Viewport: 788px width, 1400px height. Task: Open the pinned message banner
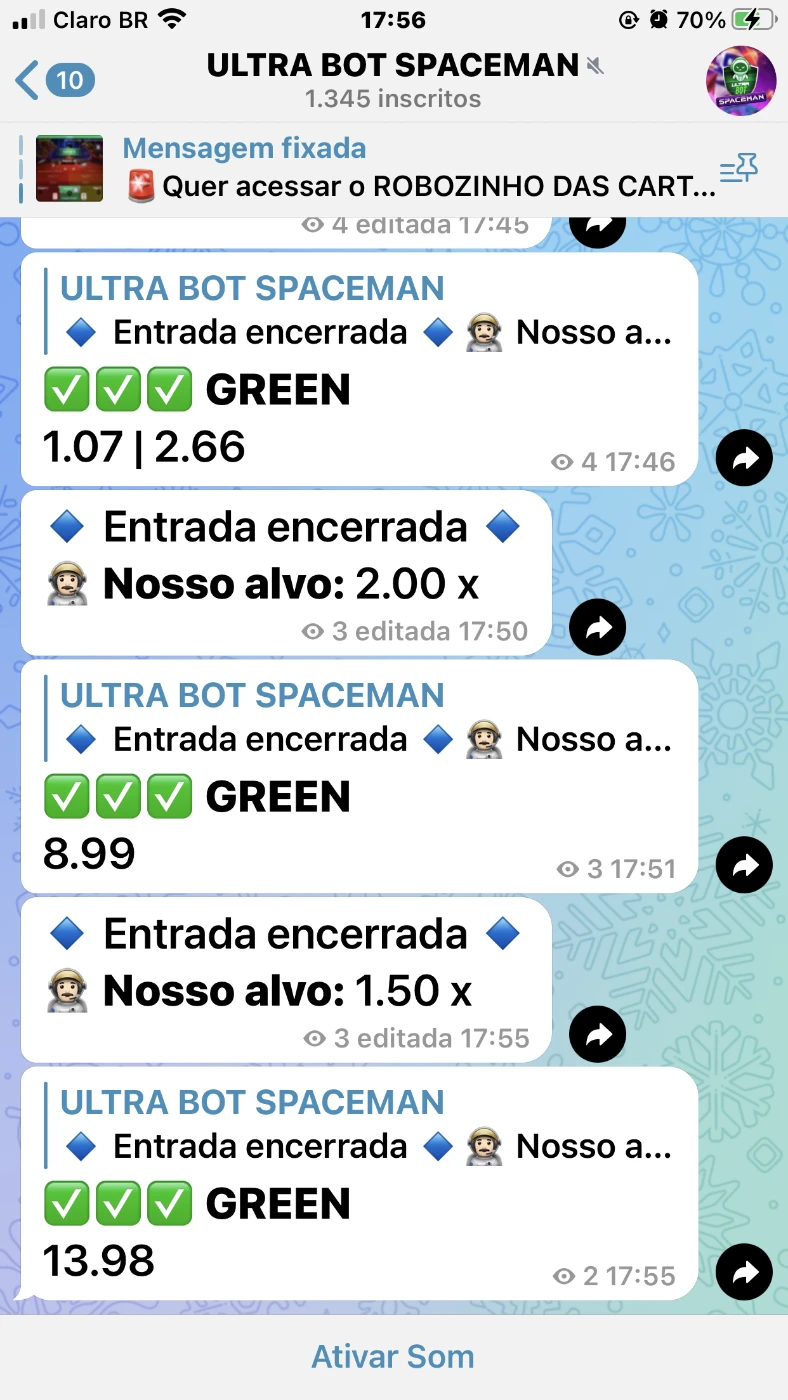[x=370, y=168]
